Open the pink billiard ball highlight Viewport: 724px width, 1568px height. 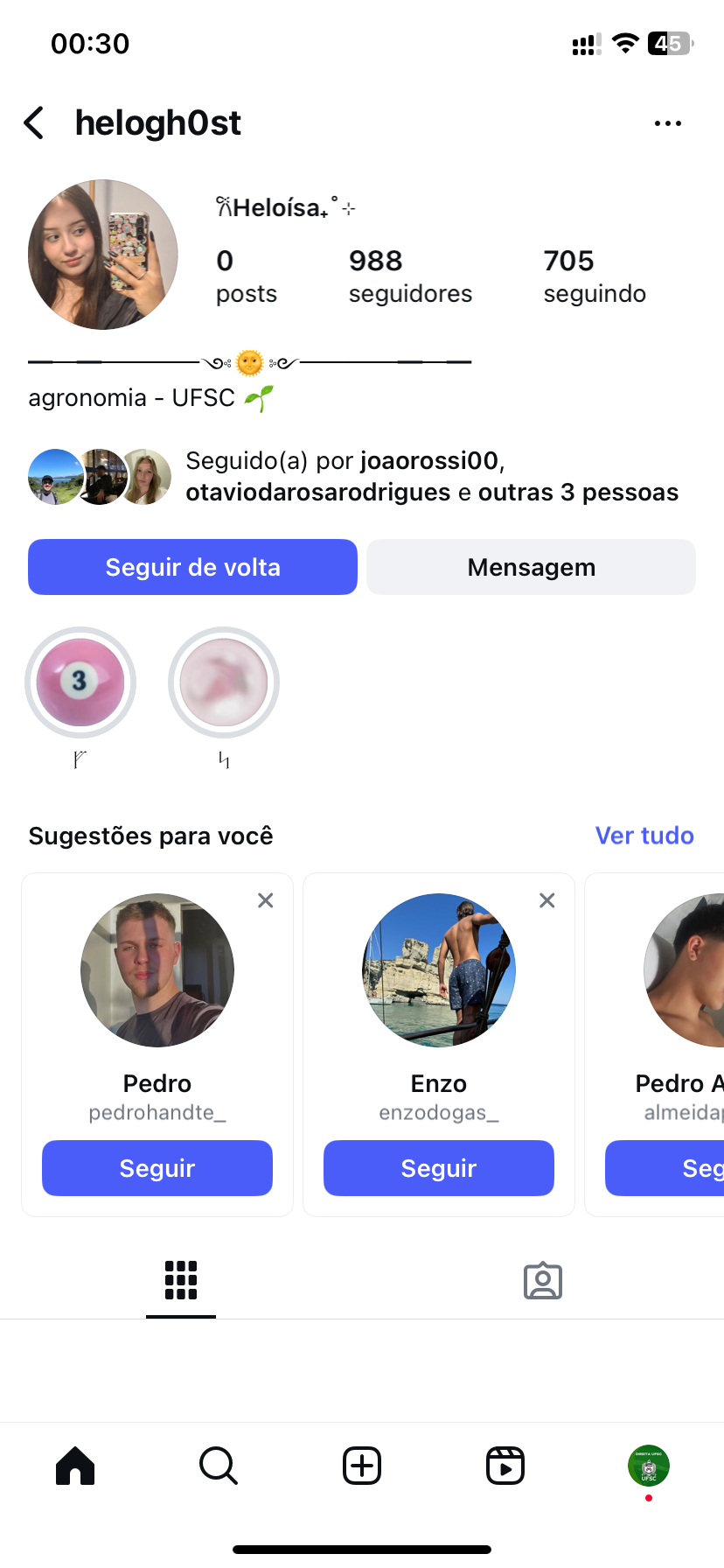click(x=80, y=682)
